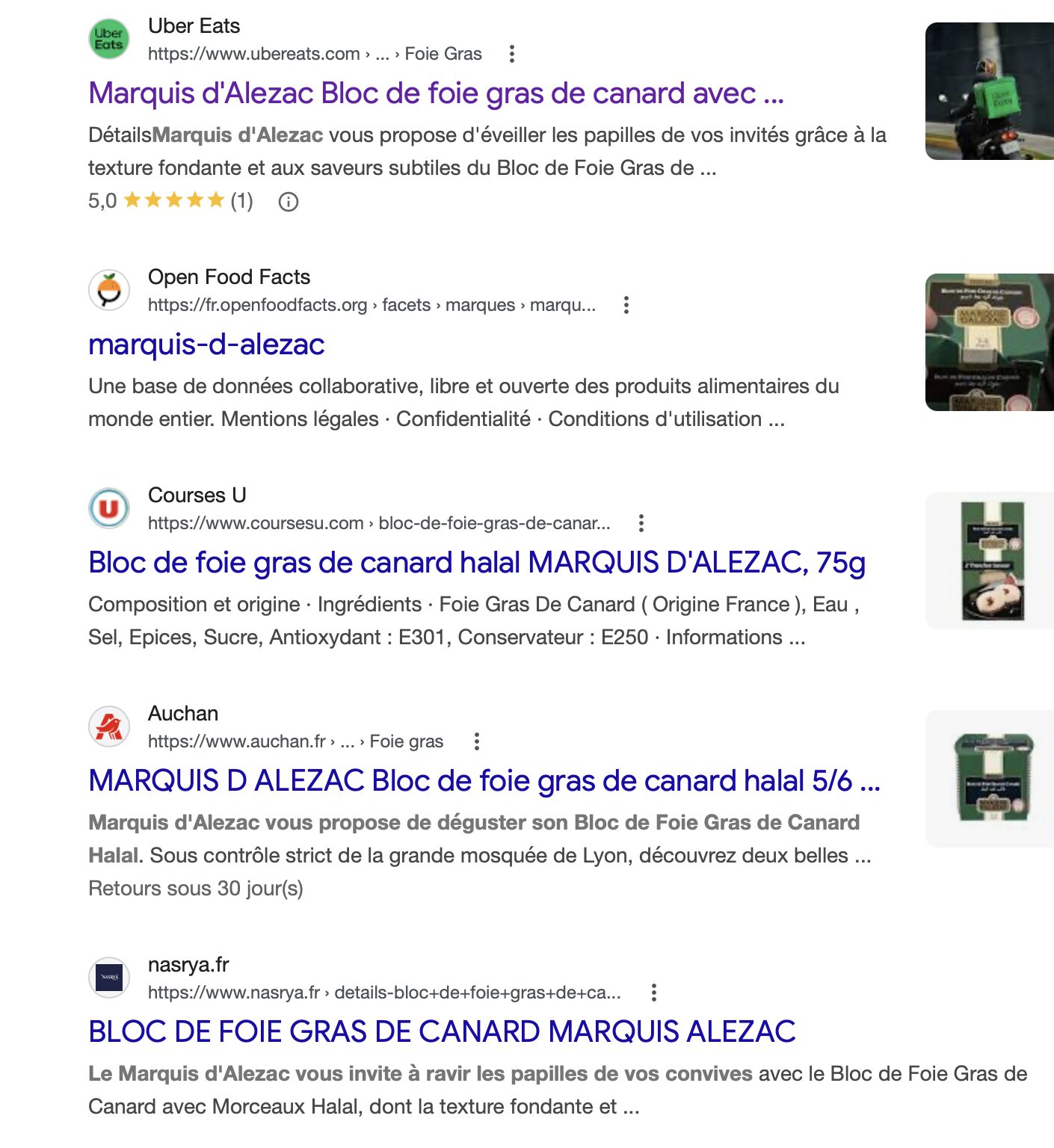Open more options for the nasrya.fr result
Screen dimensions: 1054x1148
(654, 993)
